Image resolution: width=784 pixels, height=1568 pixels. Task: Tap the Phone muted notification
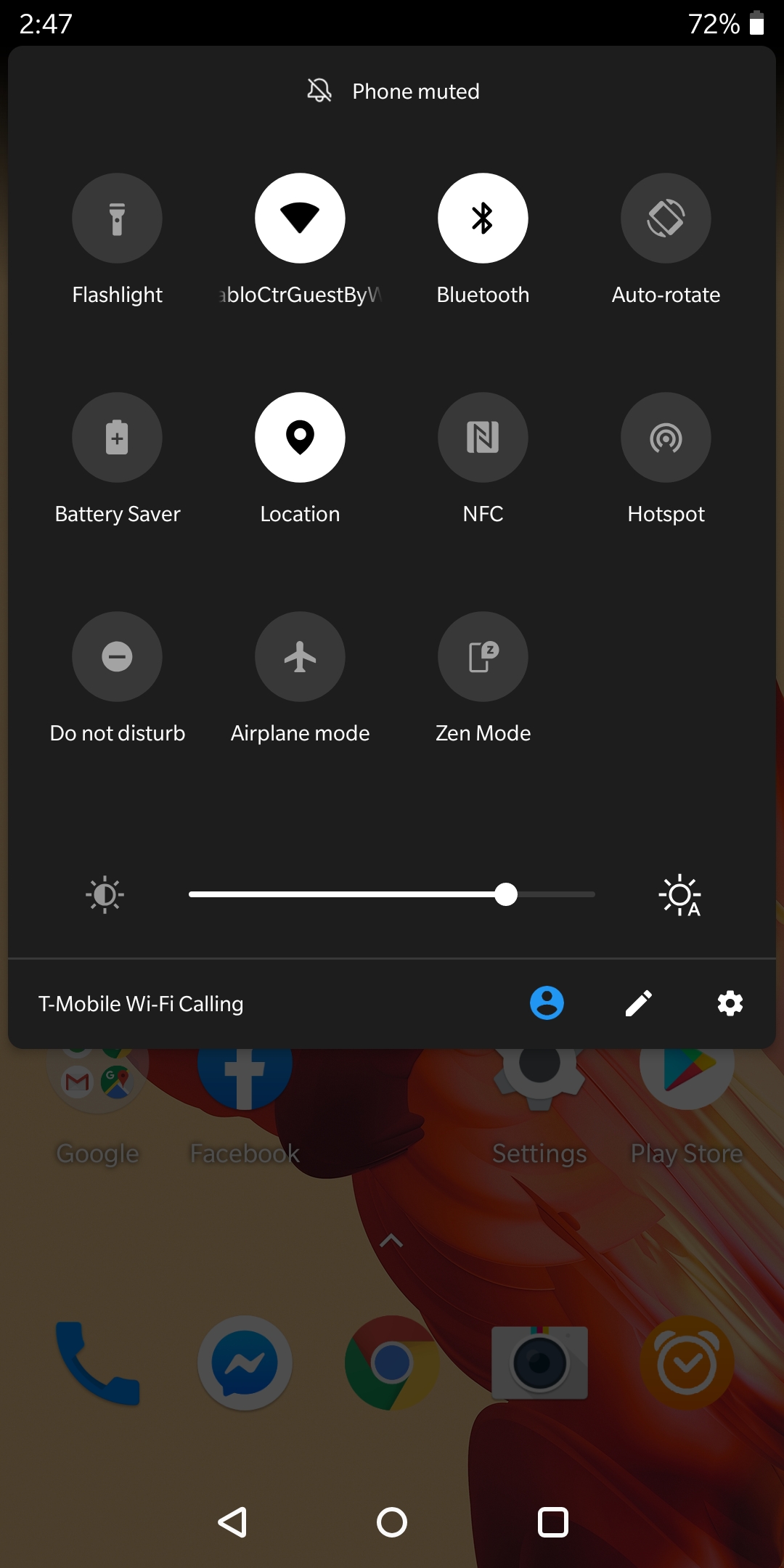[x=392, y=91]
